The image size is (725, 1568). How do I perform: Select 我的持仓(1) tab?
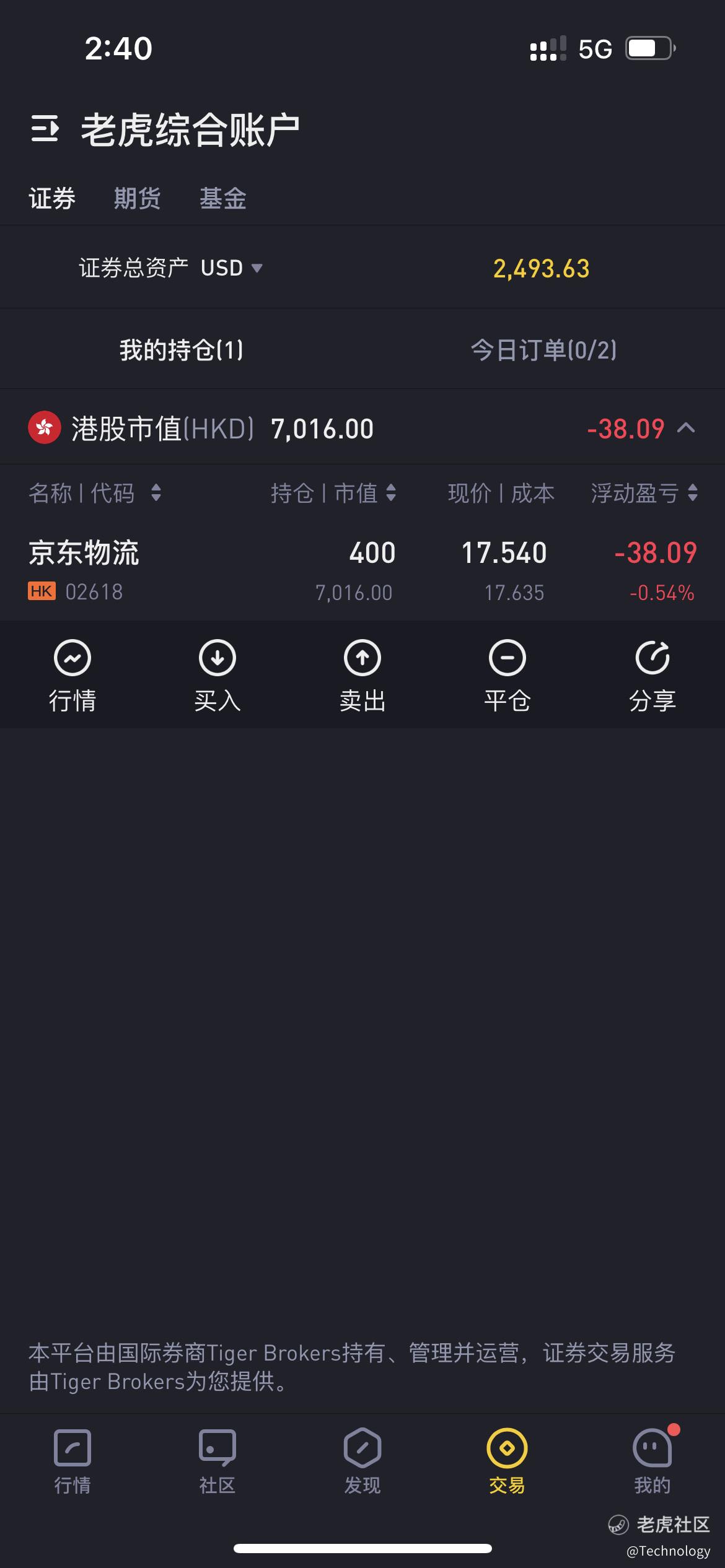click(181, 350)
